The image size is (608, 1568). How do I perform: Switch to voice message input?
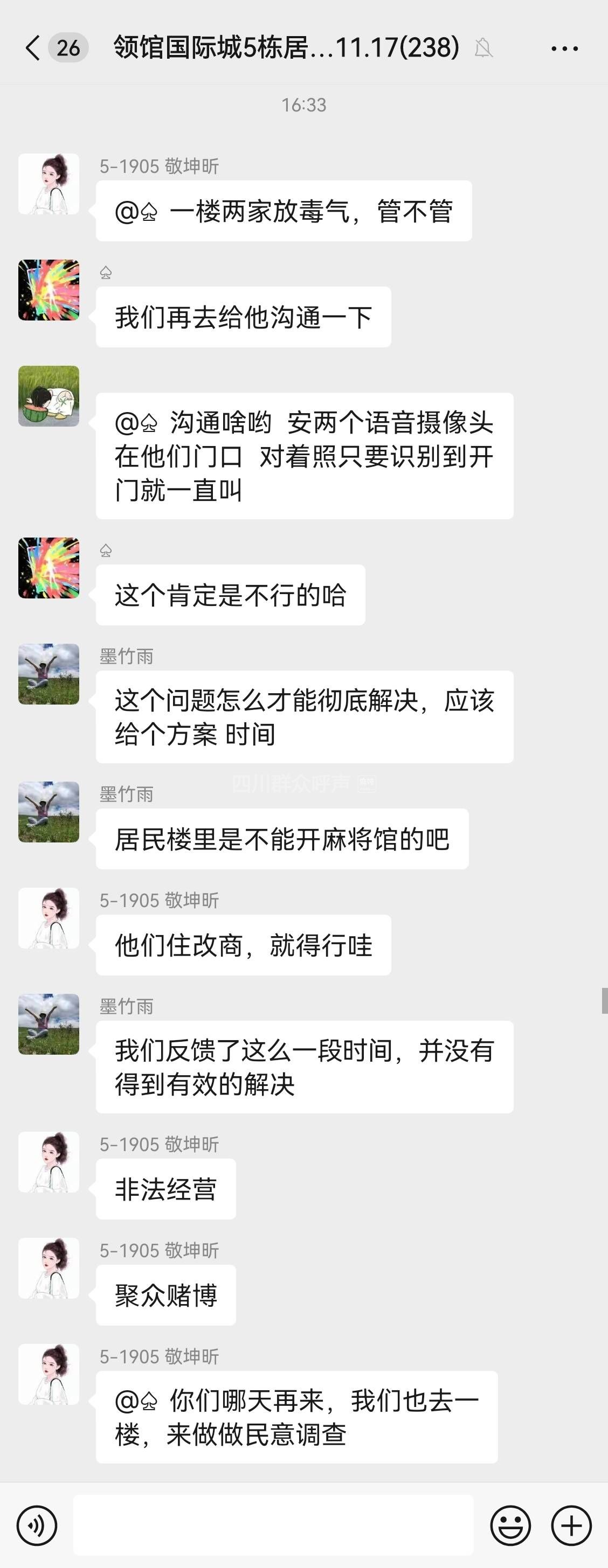pyautogui.click(x=37, y=1526)
